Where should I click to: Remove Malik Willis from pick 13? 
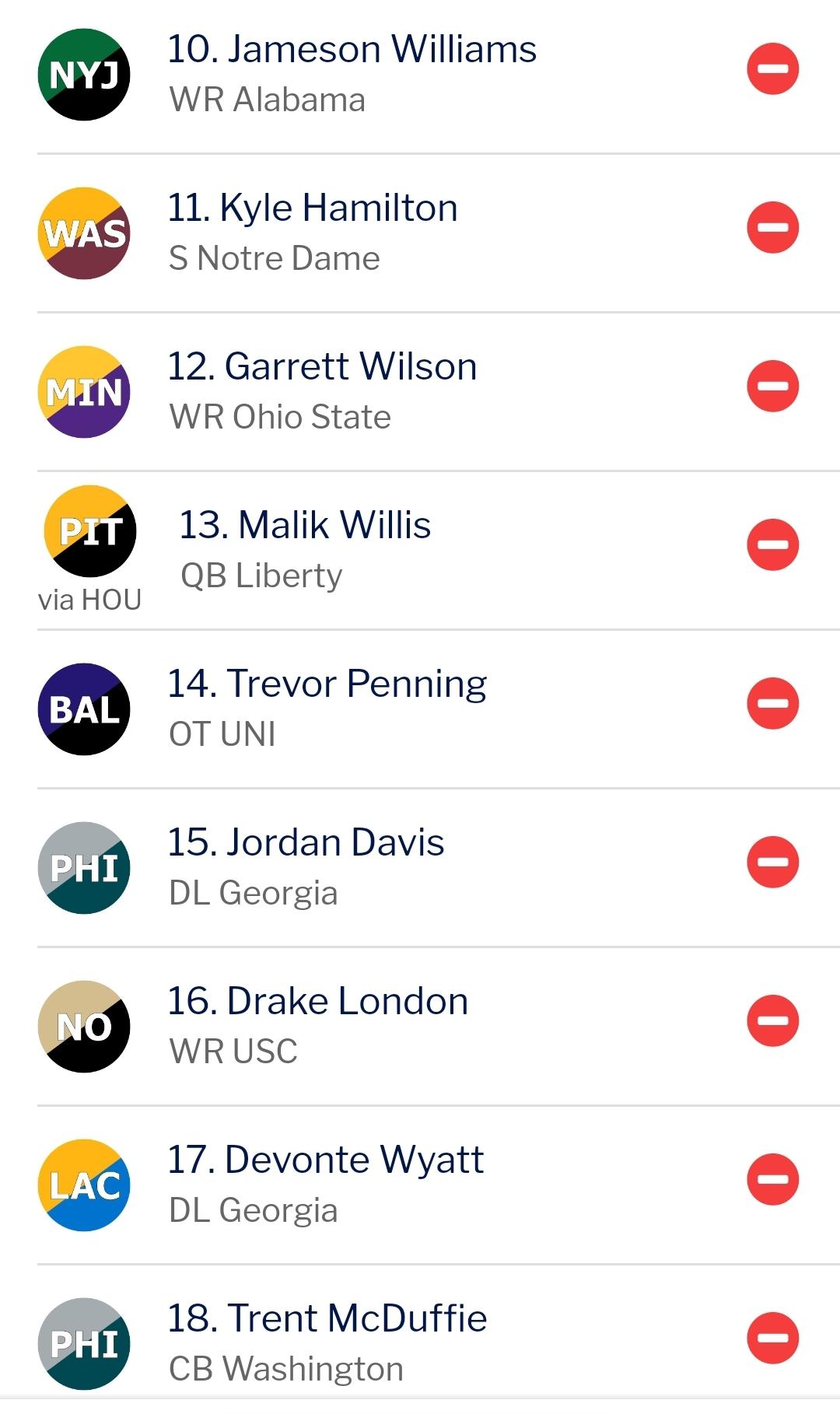pyautogui.click(x=772, y=545)
